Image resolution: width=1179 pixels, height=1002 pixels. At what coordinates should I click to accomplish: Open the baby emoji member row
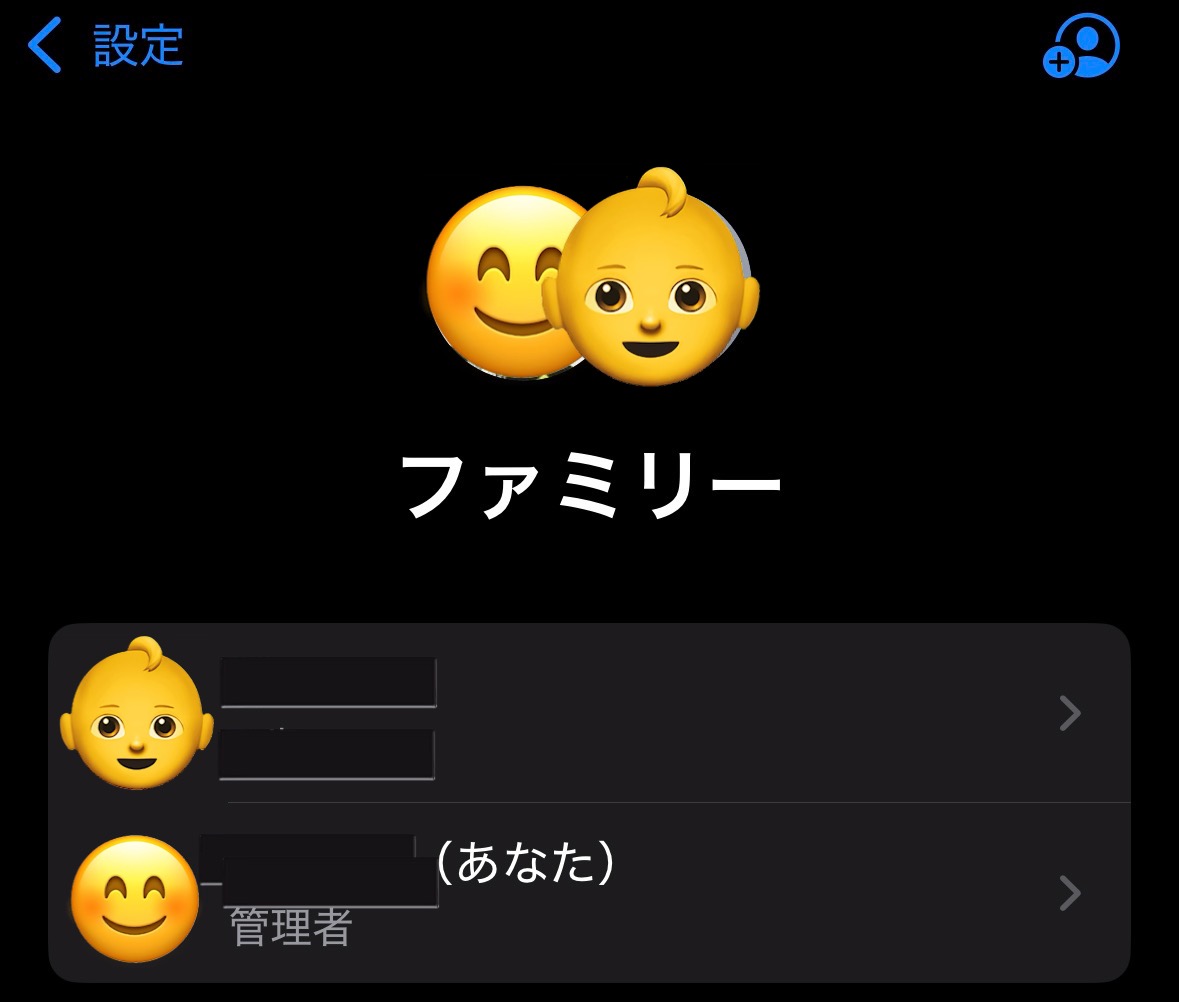coord(589,714)
